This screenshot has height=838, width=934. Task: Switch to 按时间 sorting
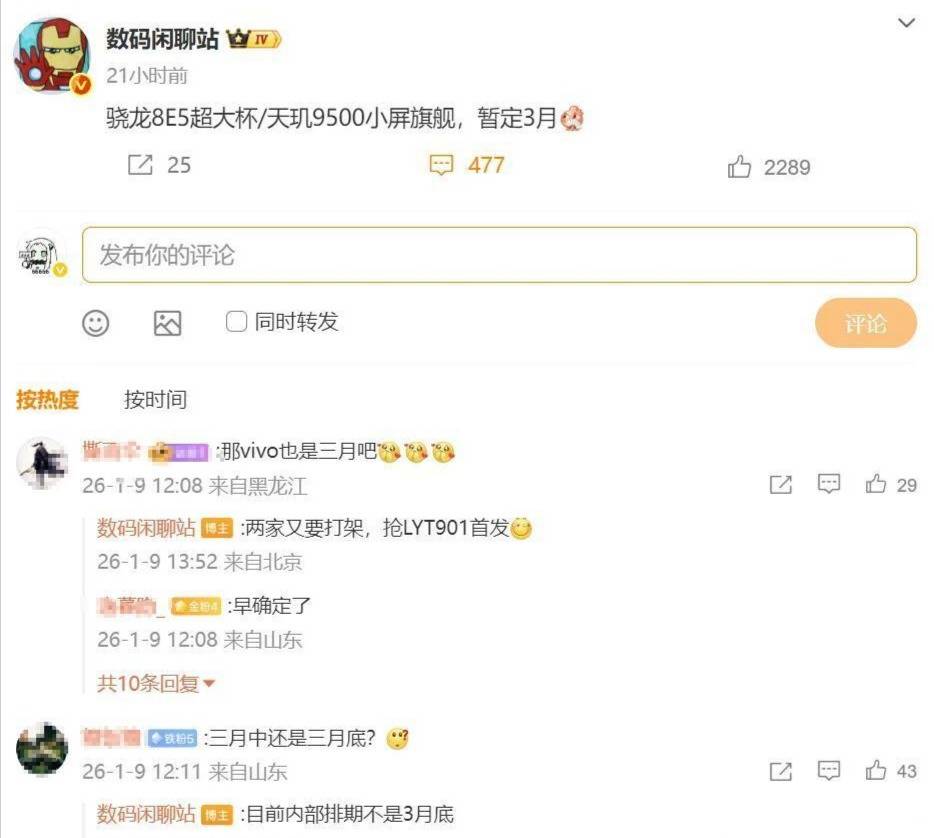point(155,400)
